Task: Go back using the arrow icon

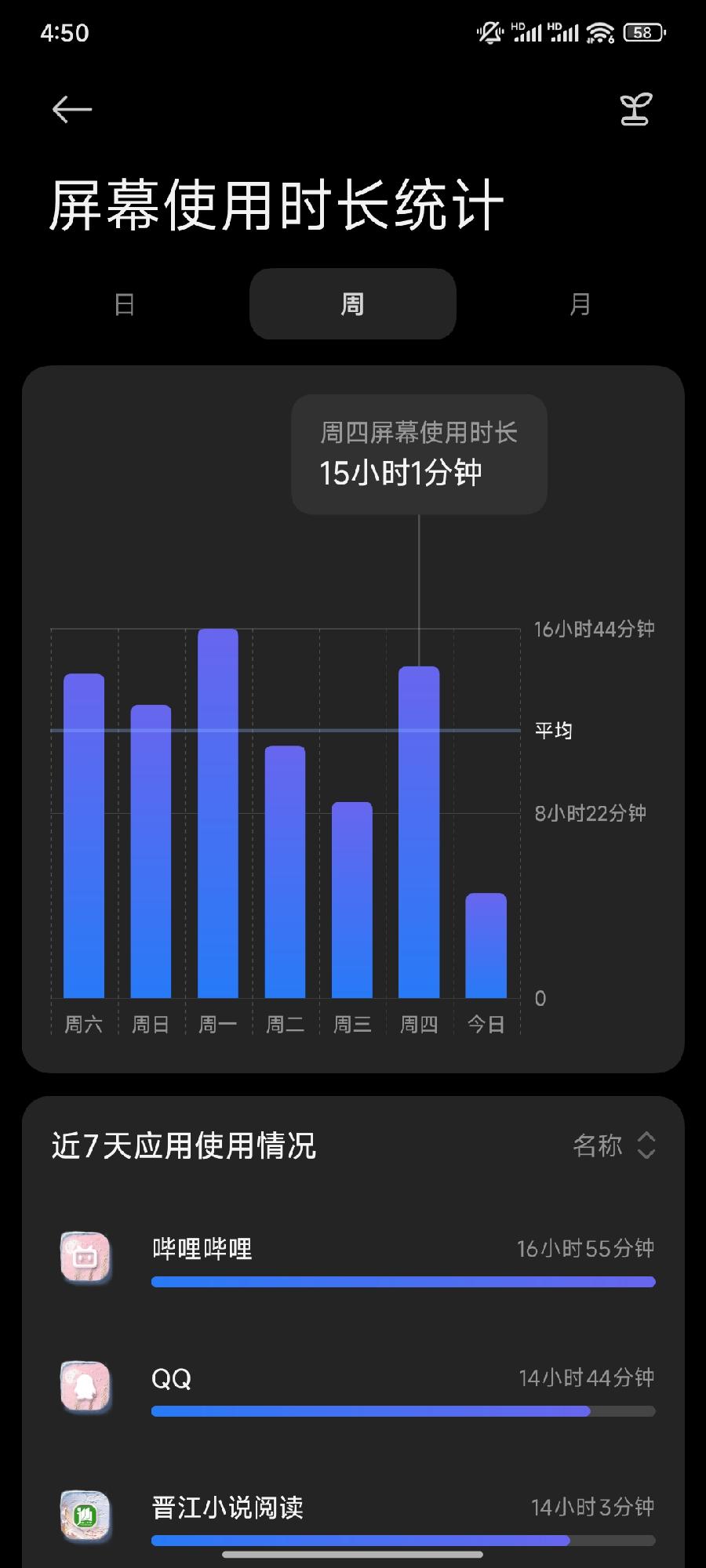Action: pos(72,110)
